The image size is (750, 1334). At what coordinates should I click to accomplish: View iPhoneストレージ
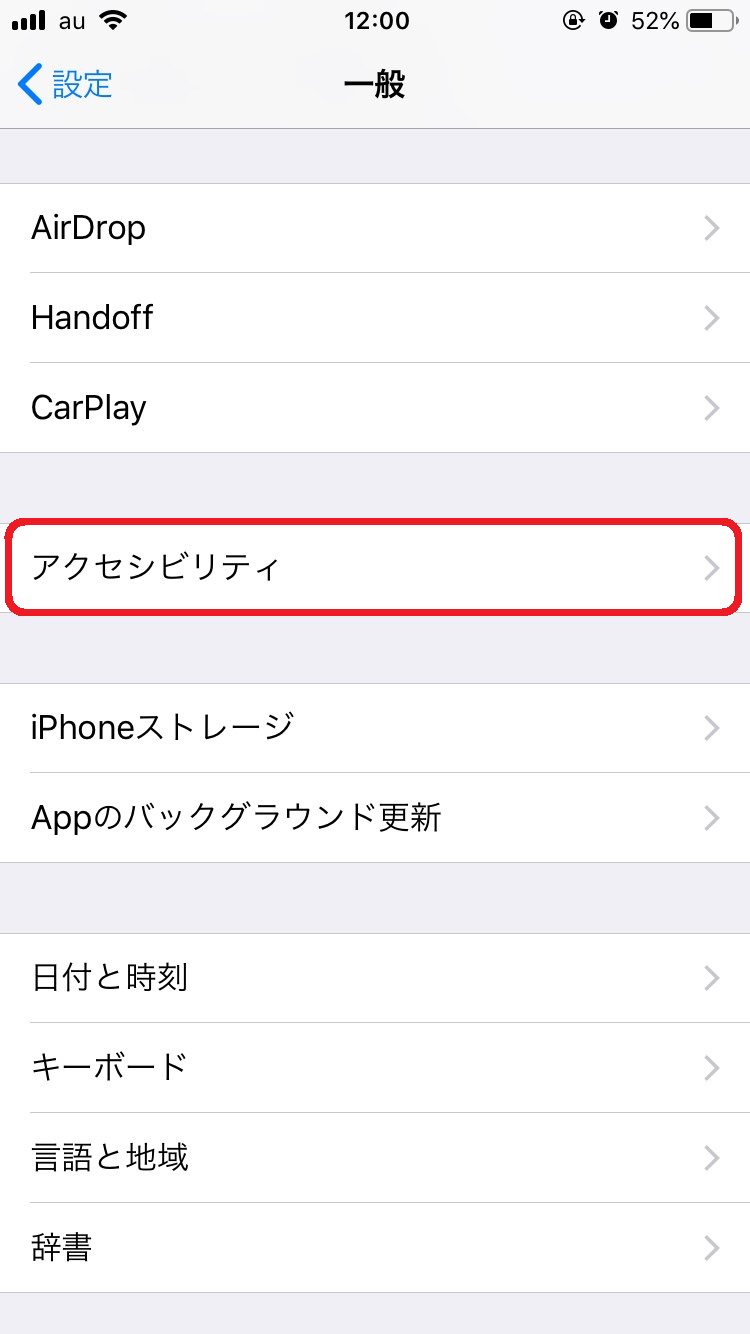point(375,728)
